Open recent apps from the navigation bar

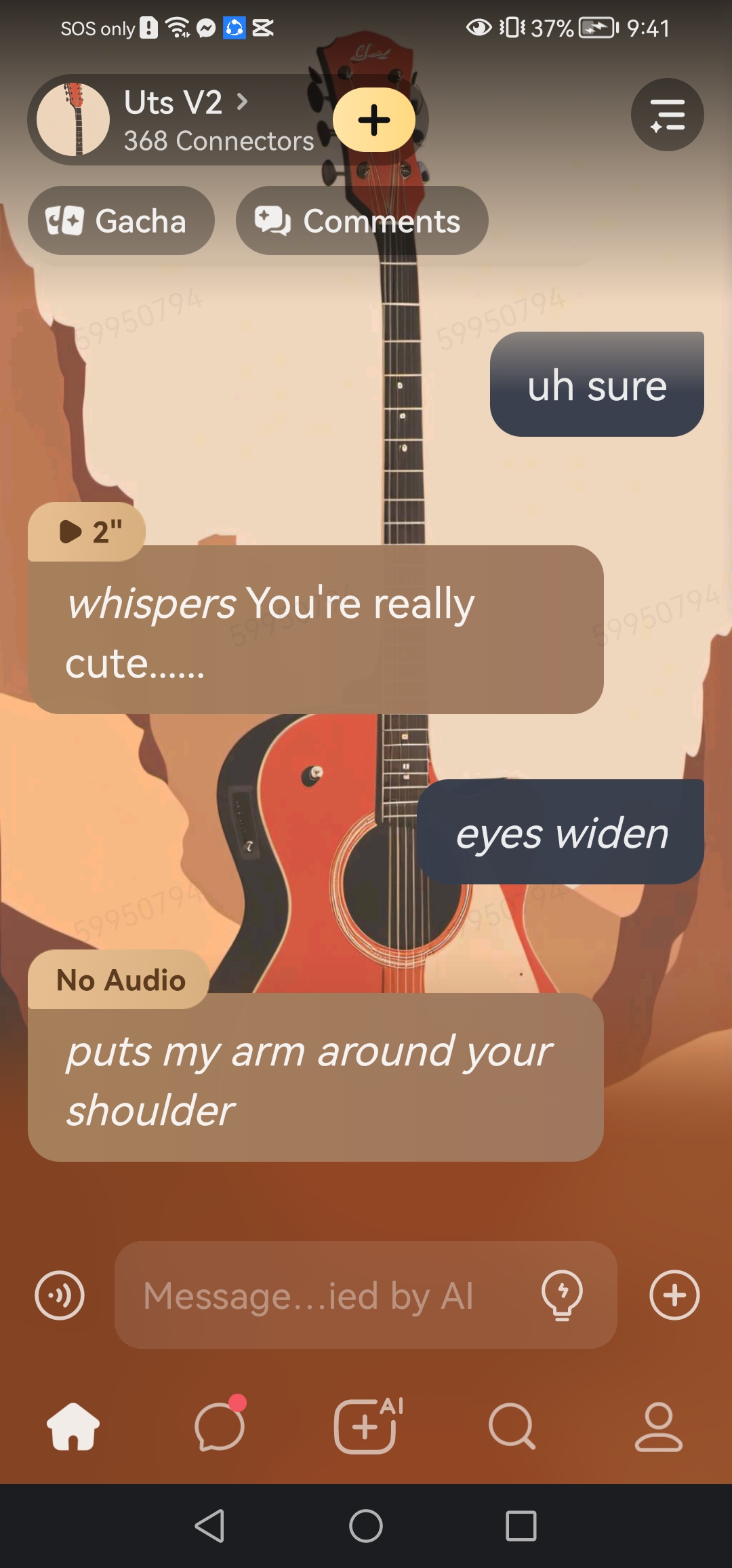tap(521, 1526)
